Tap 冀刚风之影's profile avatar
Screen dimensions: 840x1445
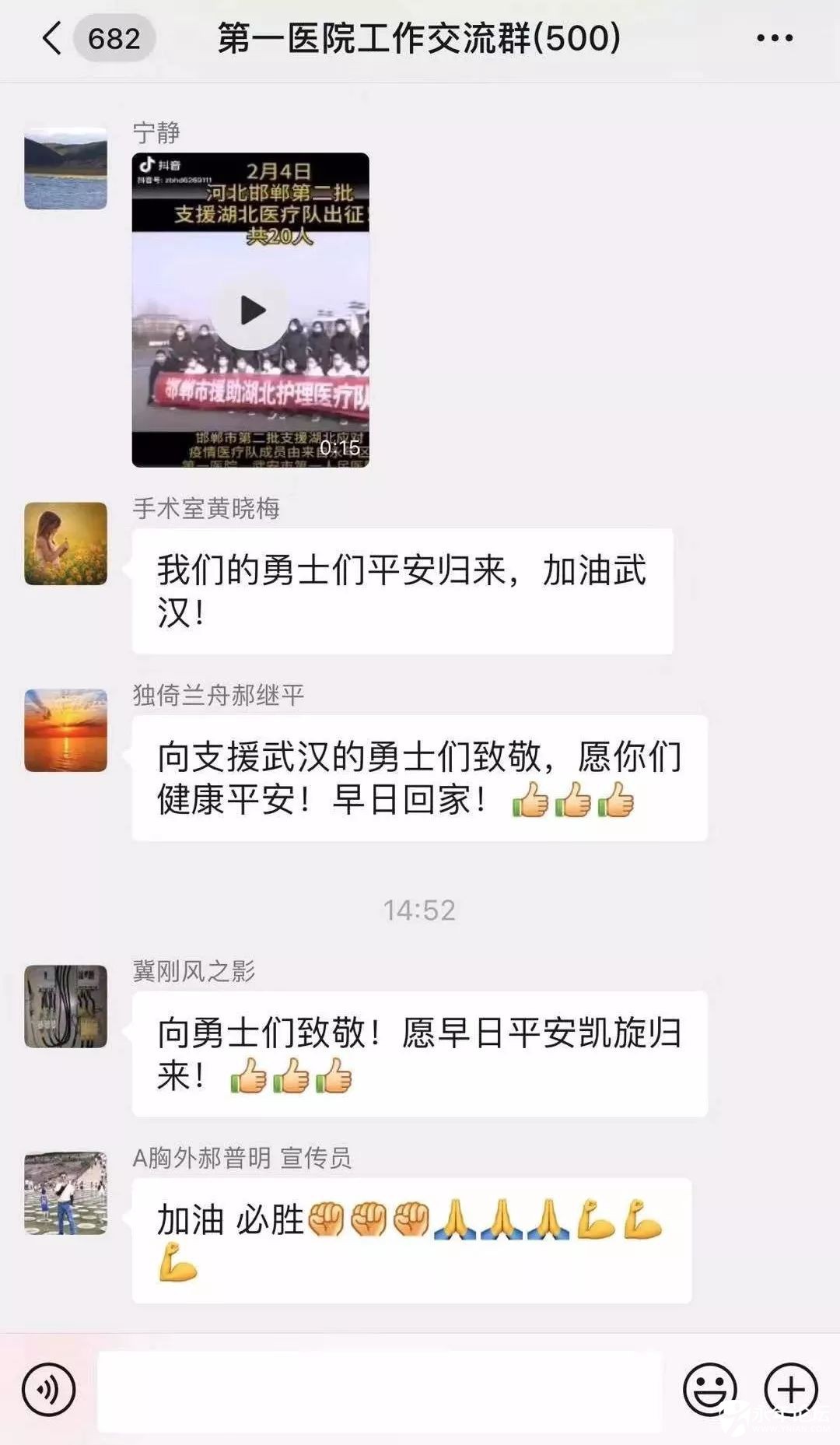pyautogui.click(x=65, y=1006)
